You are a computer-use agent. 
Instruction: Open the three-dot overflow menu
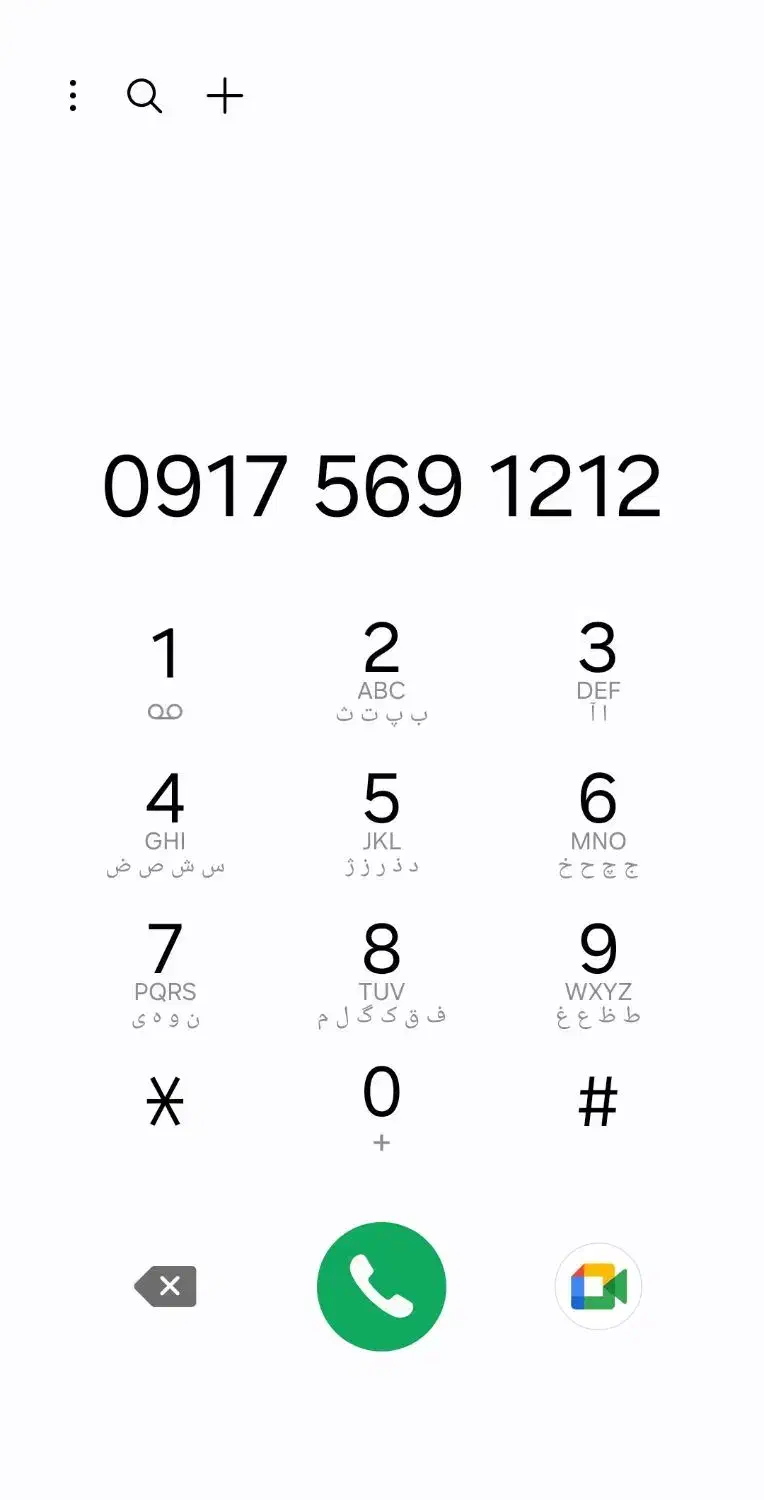[72, 96]
